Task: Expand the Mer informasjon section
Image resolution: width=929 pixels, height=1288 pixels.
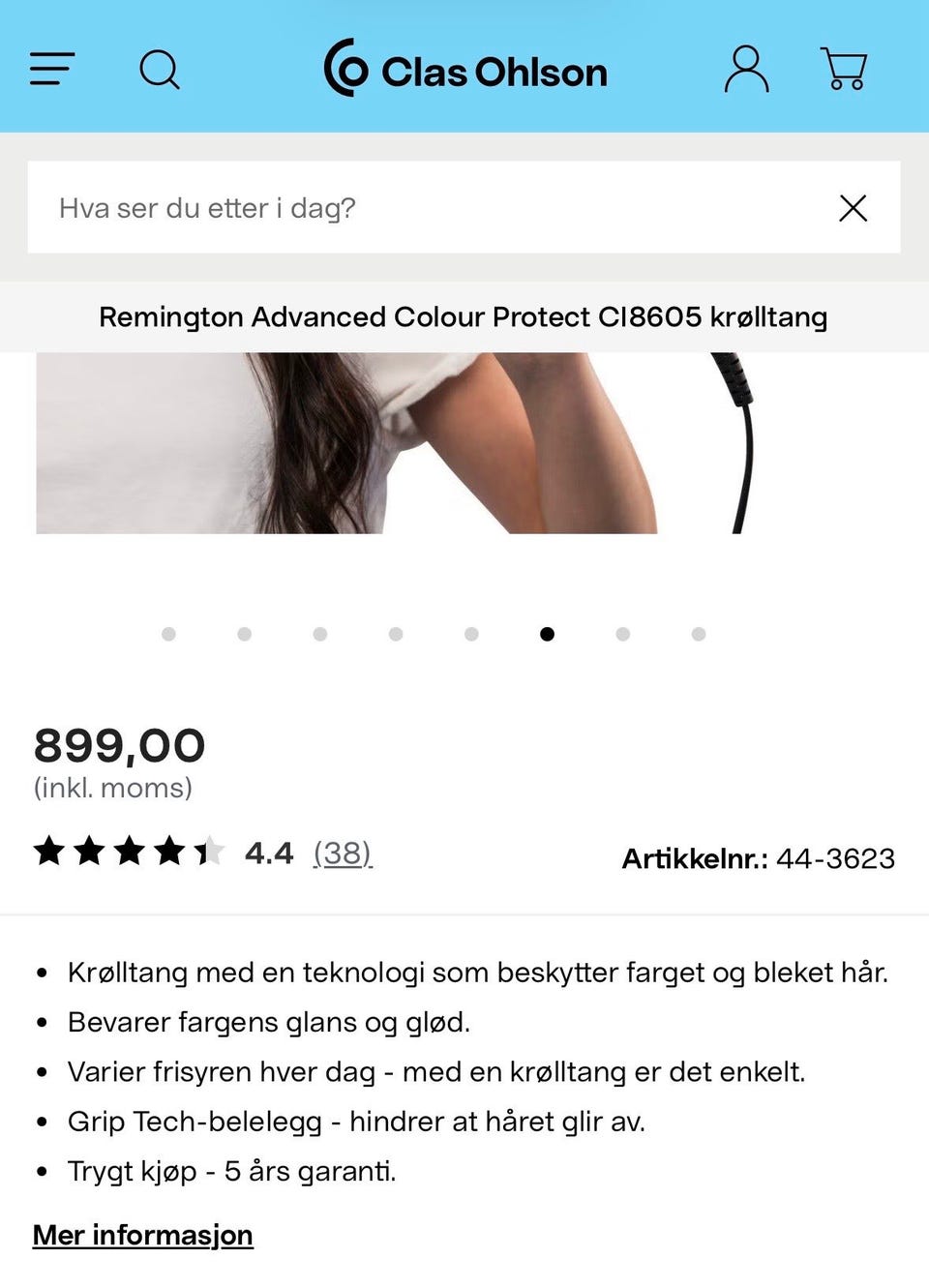Action: point(141,1236)
